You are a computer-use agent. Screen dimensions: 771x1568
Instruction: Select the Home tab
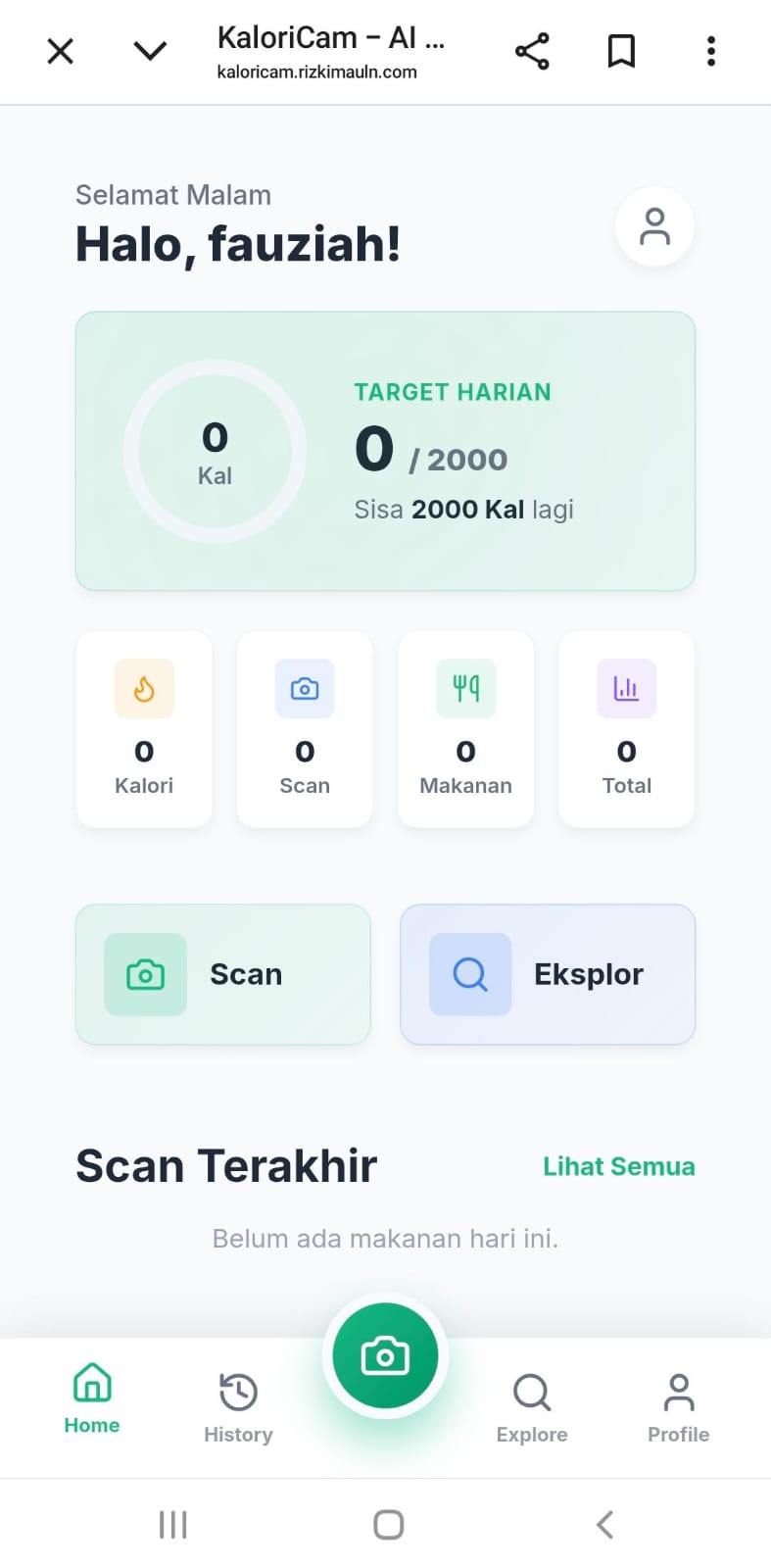point(92,1399)
